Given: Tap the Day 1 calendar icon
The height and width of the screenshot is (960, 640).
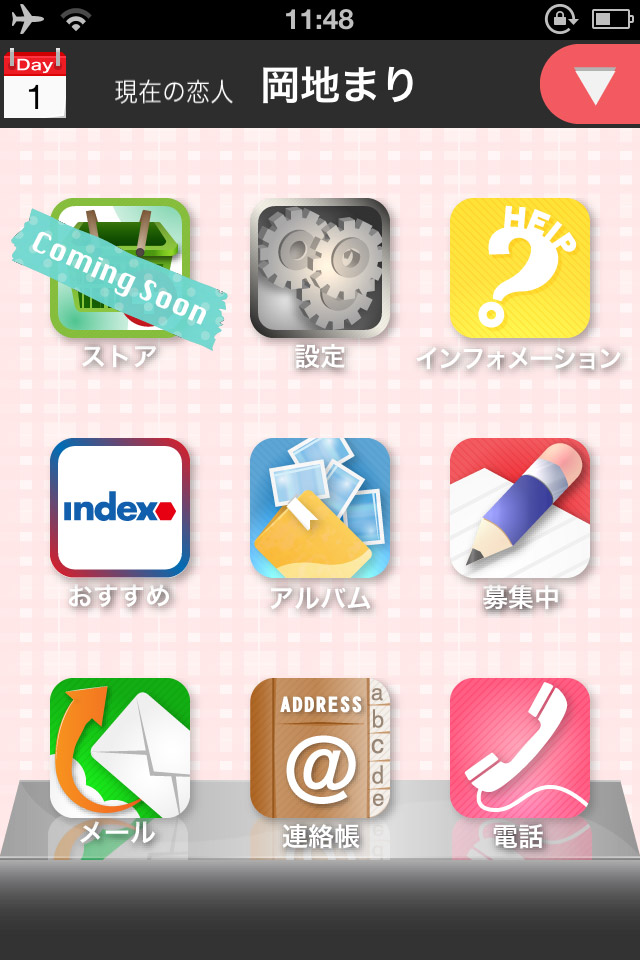Looking at the screenshot, I should pos(35,84).
